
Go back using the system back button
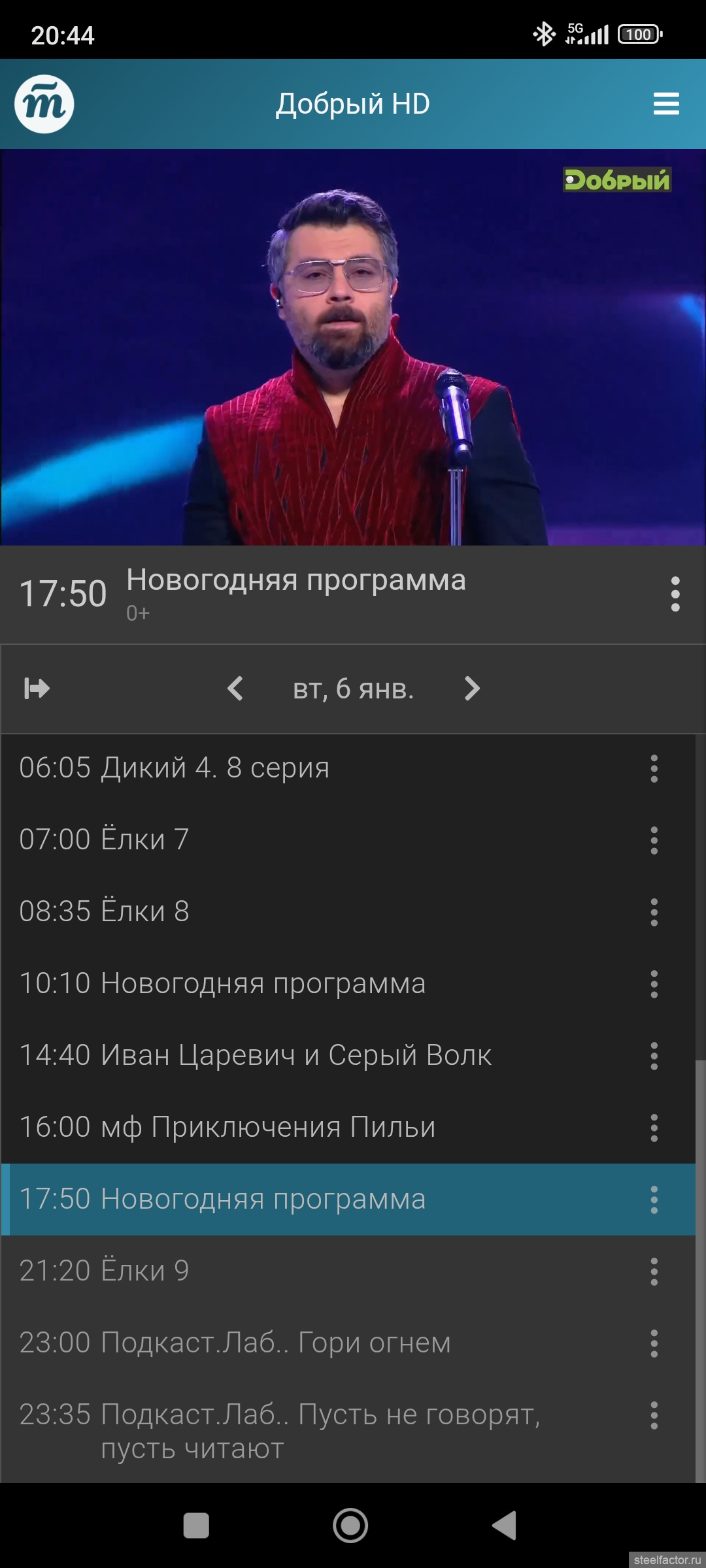click(x=505, y=1526)
